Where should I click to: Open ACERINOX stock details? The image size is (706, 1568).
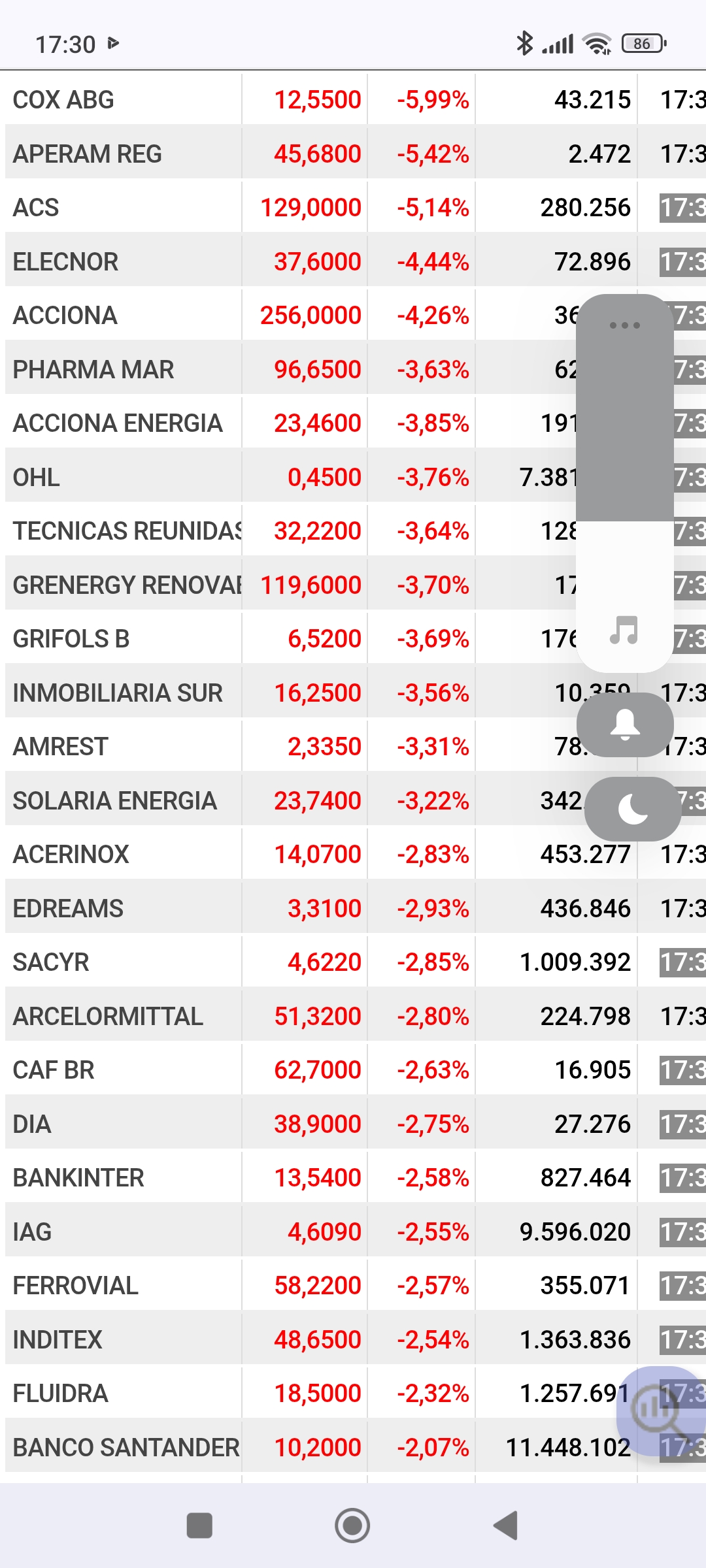[353, 855]
